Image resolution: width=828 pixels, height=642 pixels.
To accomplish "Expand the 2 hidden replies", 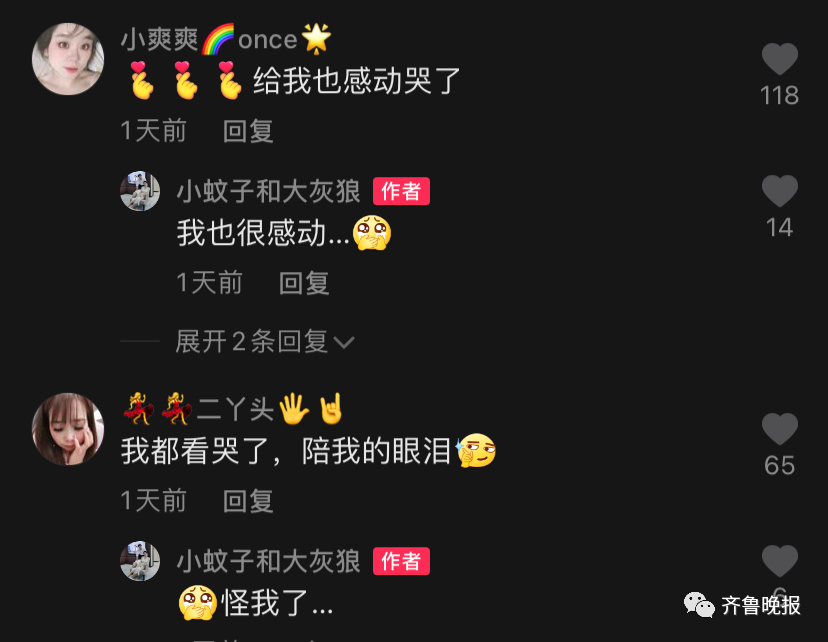I will pos(264,342).
